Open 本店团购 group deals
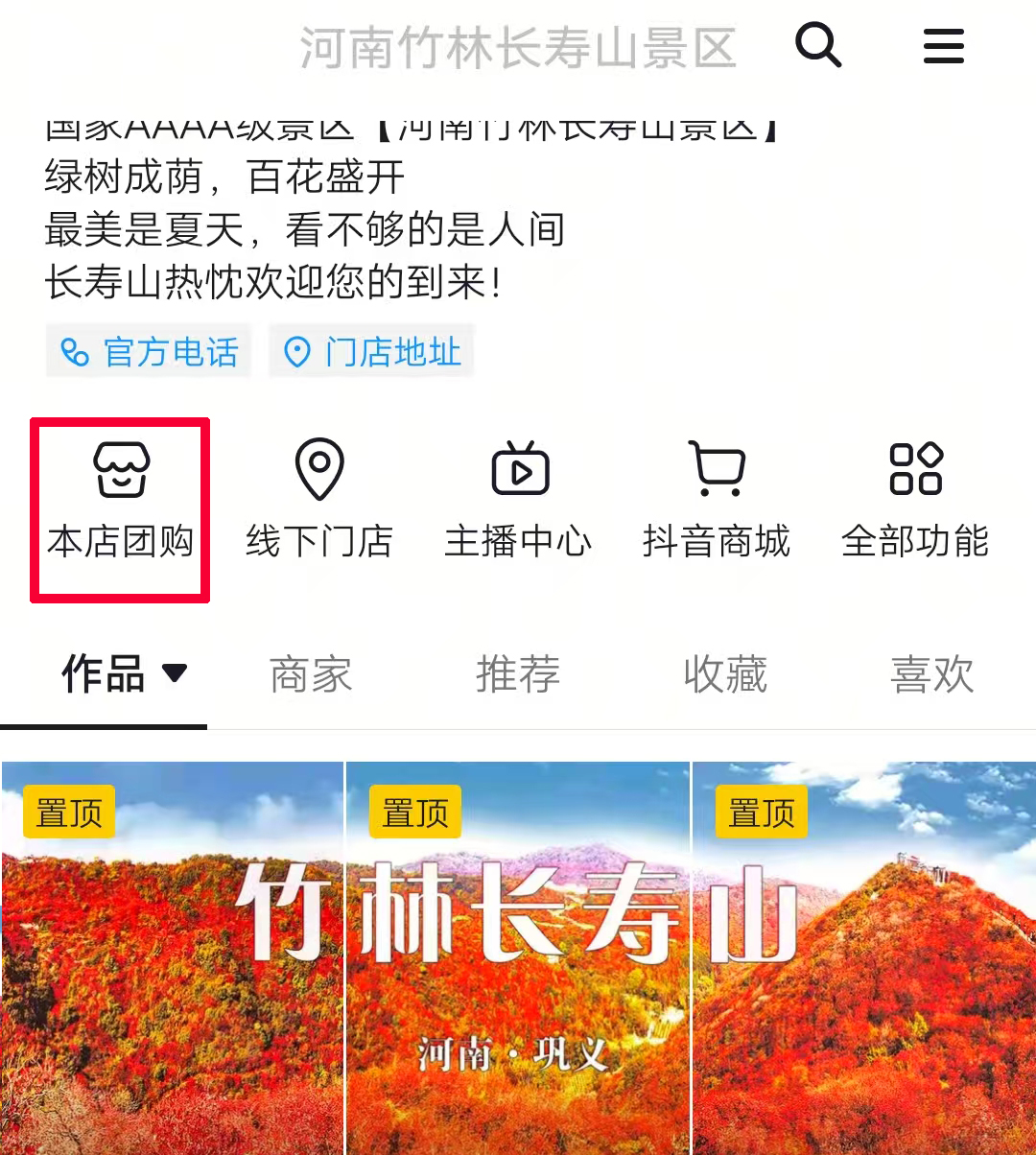 pos(121,501)
